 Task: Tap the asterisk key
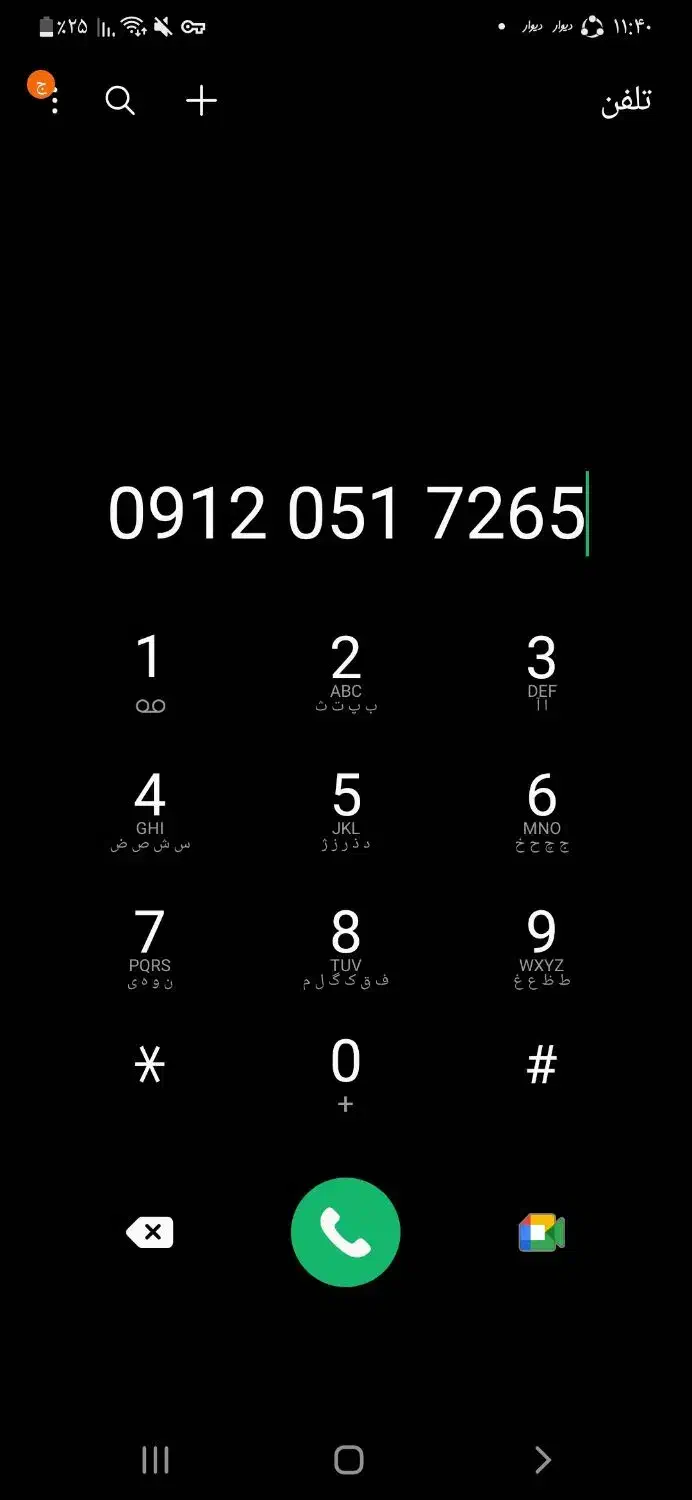click(150, 1067)
